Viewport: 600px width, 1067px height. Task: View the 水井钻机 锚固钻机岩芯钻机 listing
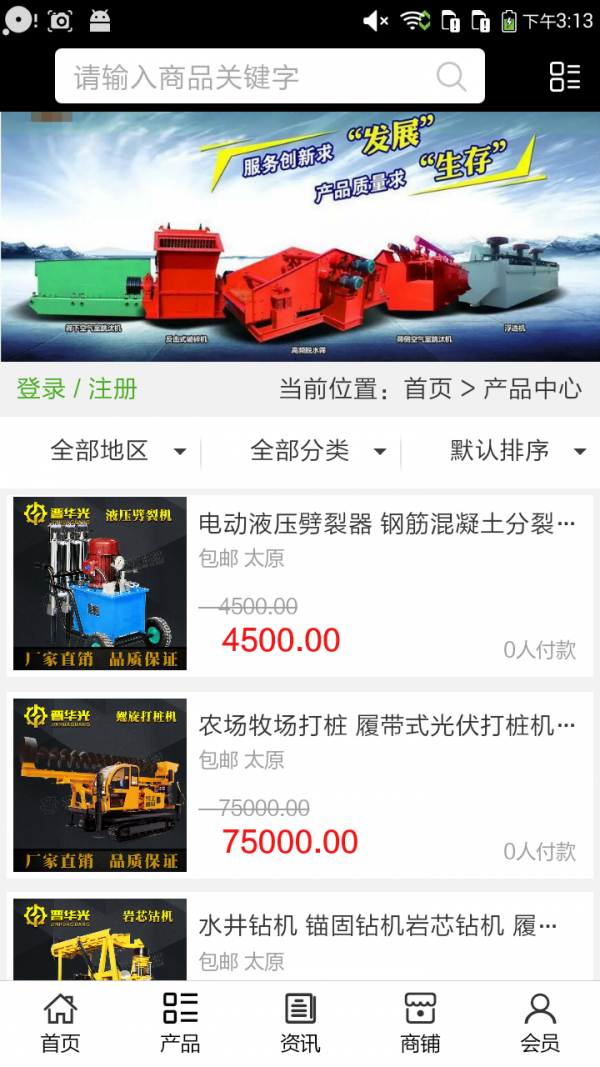[387, 926]
